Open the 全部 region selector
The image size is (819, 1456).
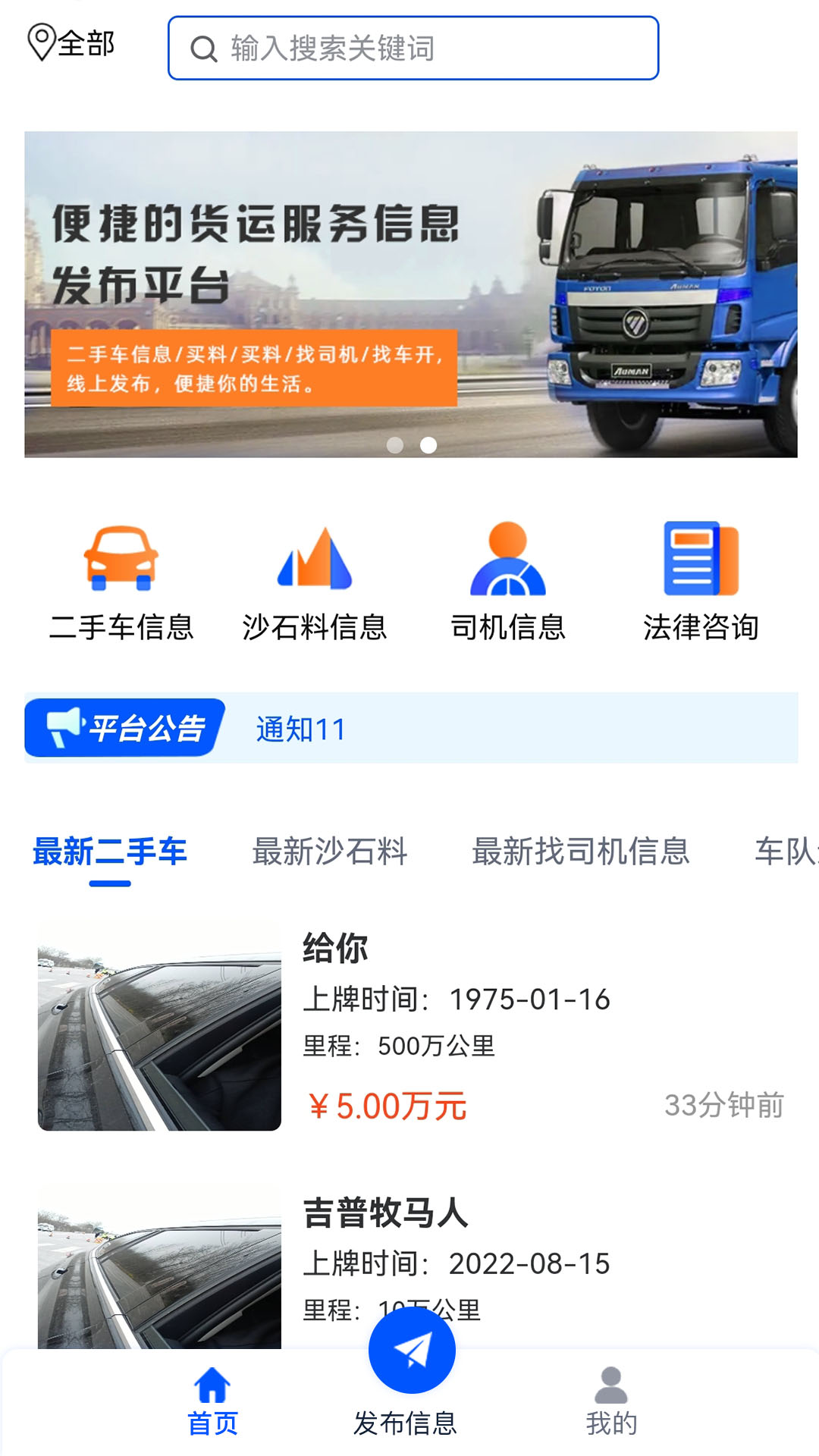pyautogui.click(x=86, y=43)
